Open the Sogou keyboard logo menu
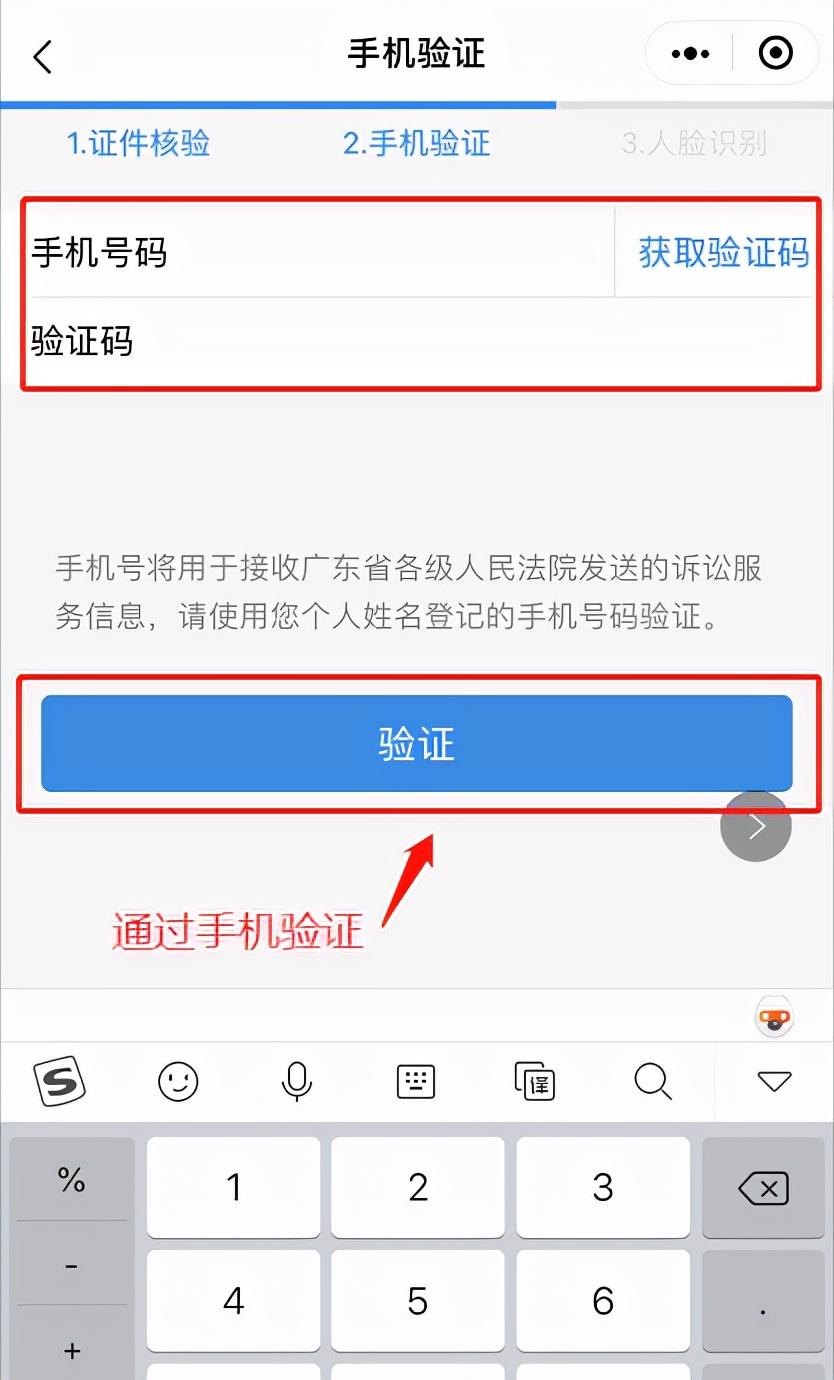This screenshot has width=834, height=1380. click(60, 1080)
